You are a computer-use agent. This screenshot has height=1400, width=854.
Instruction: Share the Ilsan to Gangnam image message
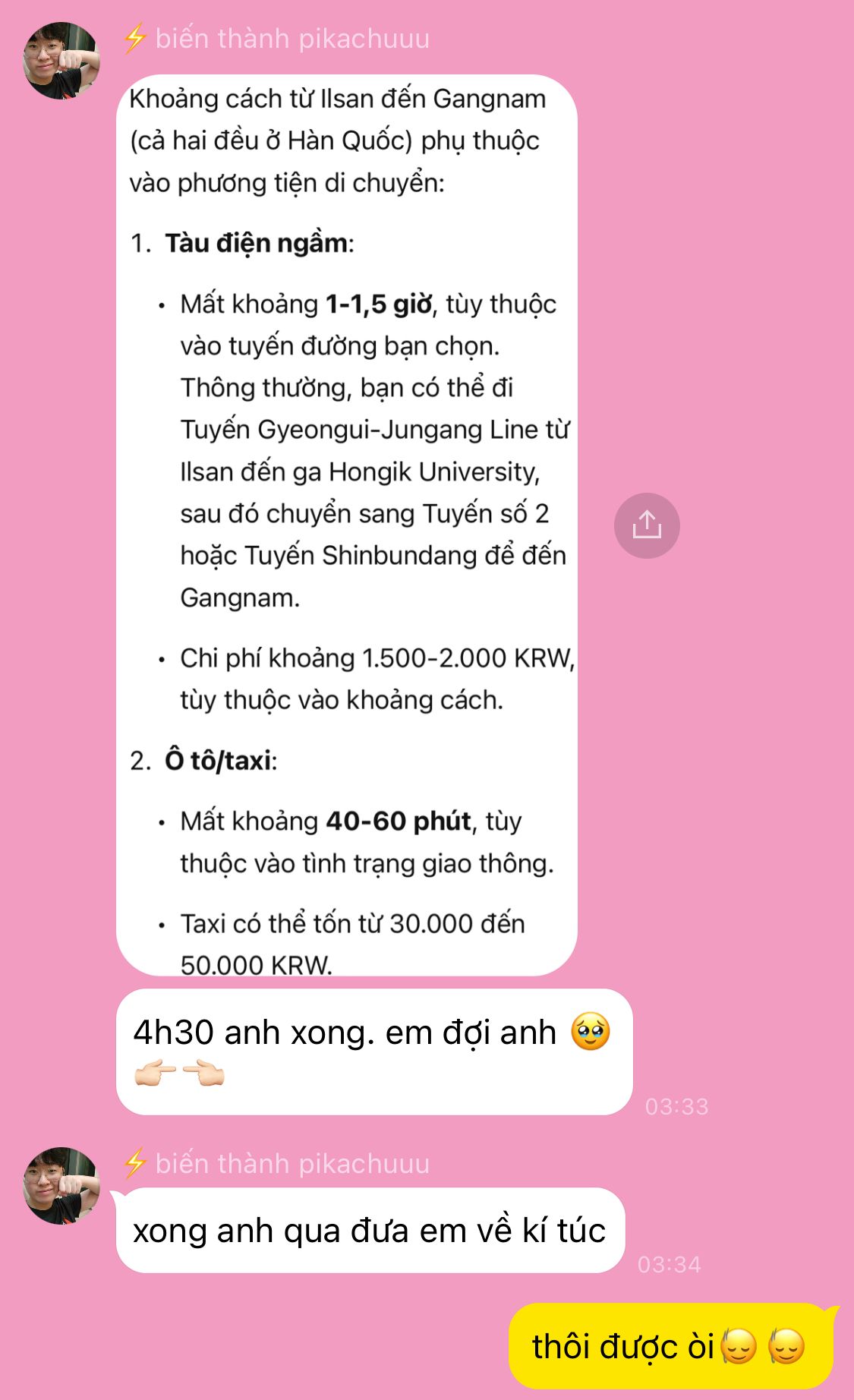[x=647, y=525]
